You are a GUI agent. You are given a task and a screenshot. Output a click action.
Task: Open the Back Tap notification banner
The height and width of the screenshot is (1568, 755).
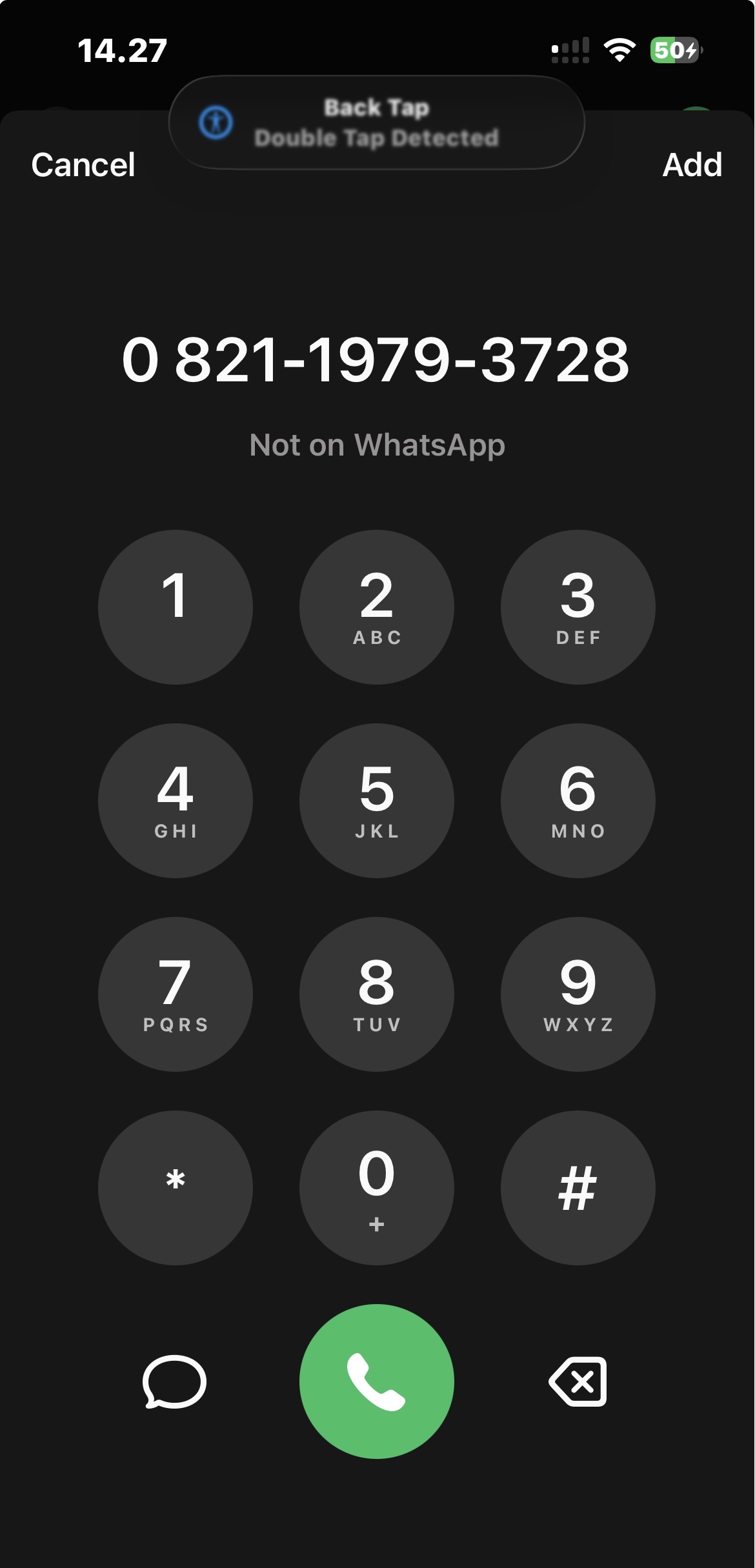click(x=376, y=123)
